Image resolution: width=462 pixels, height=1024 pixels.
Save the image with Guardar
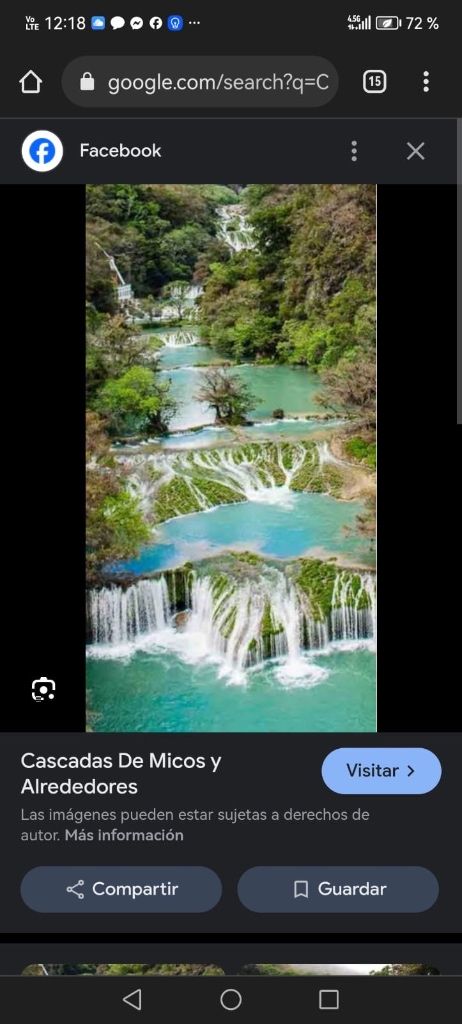tap(338, 889)
